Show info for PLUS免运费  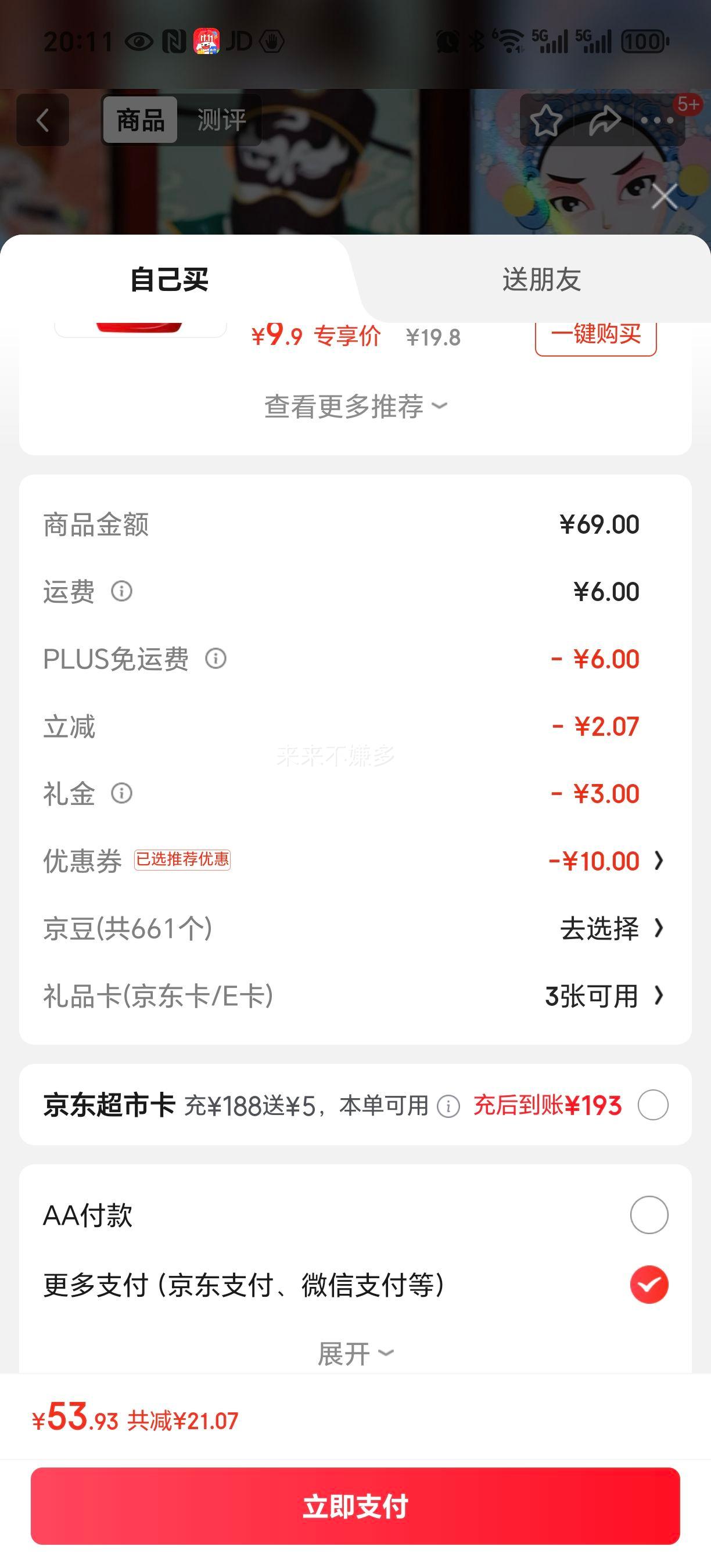[x=216, y=659]
